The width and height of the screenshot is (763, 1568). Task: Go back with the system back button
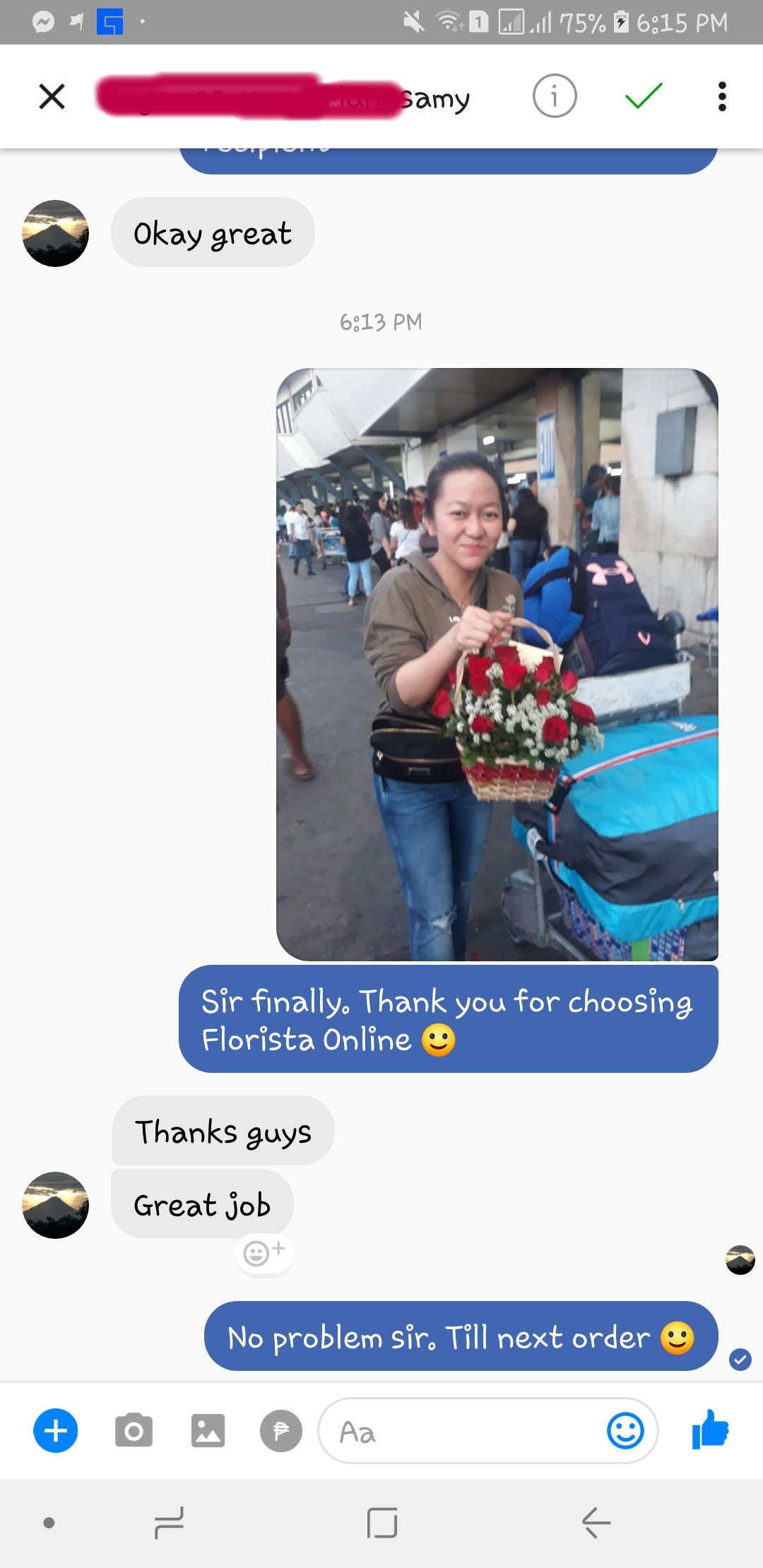click(x=596, y=1522)
